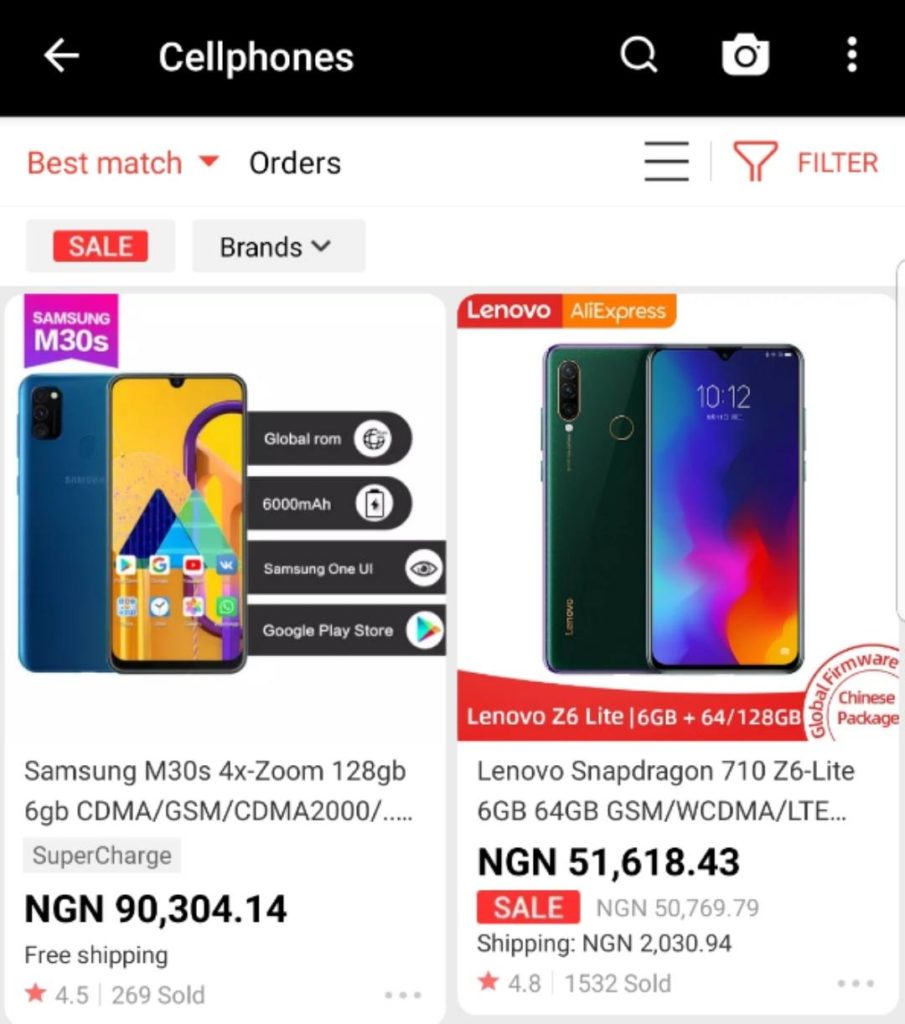The width and height of the screenshot is (905, 1024).
Task: Open the search icon
Action: [638, 56]
